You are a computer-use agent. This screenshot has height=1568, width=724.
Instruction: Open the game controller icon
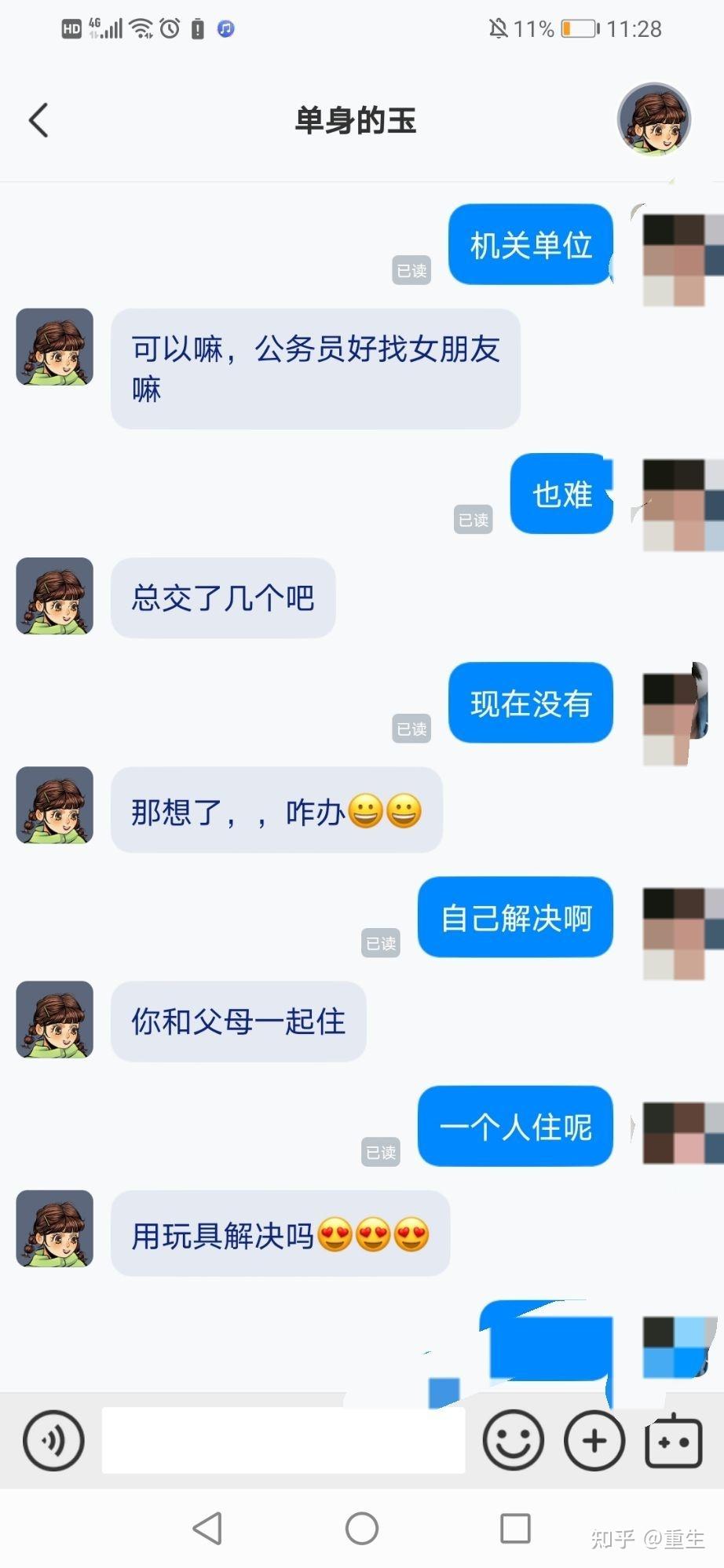[x=674, y=1440]
